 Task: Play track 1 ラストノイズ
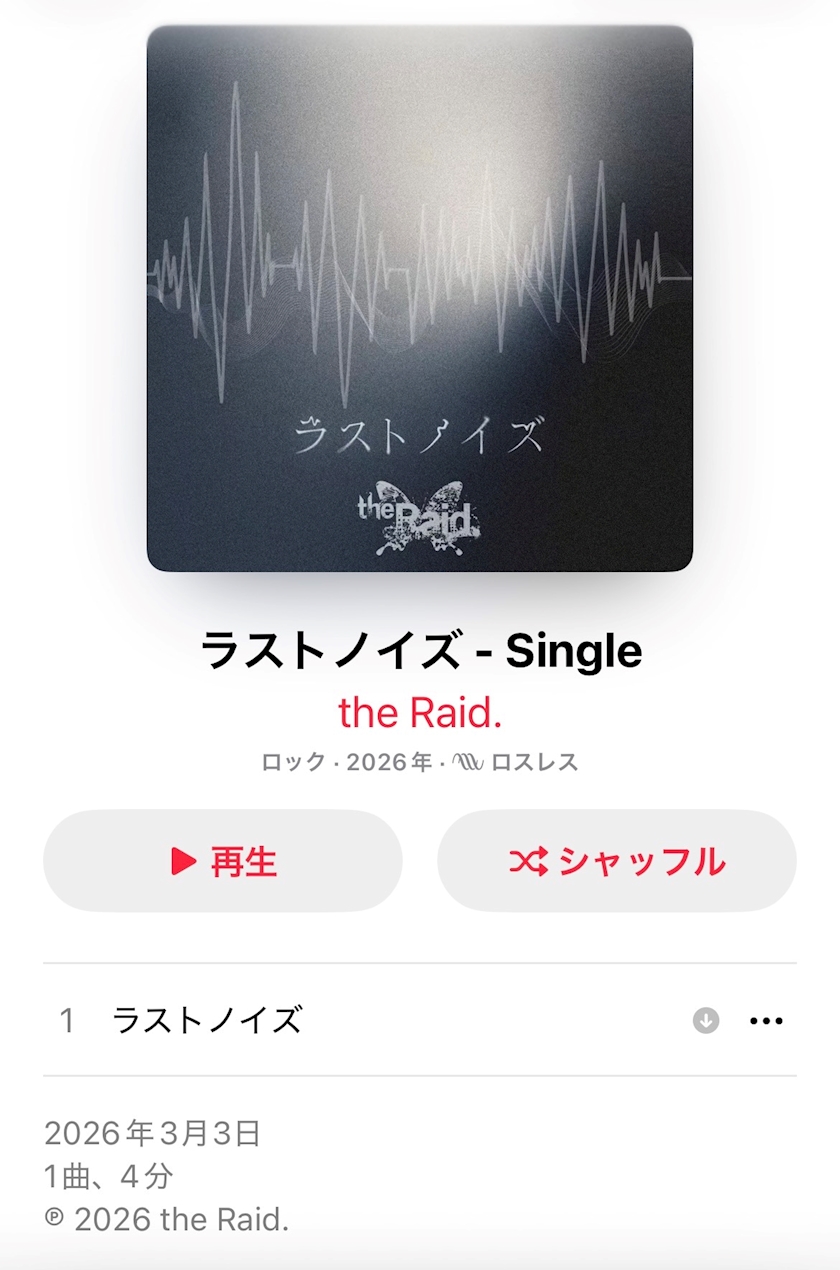coord(420,1020)
